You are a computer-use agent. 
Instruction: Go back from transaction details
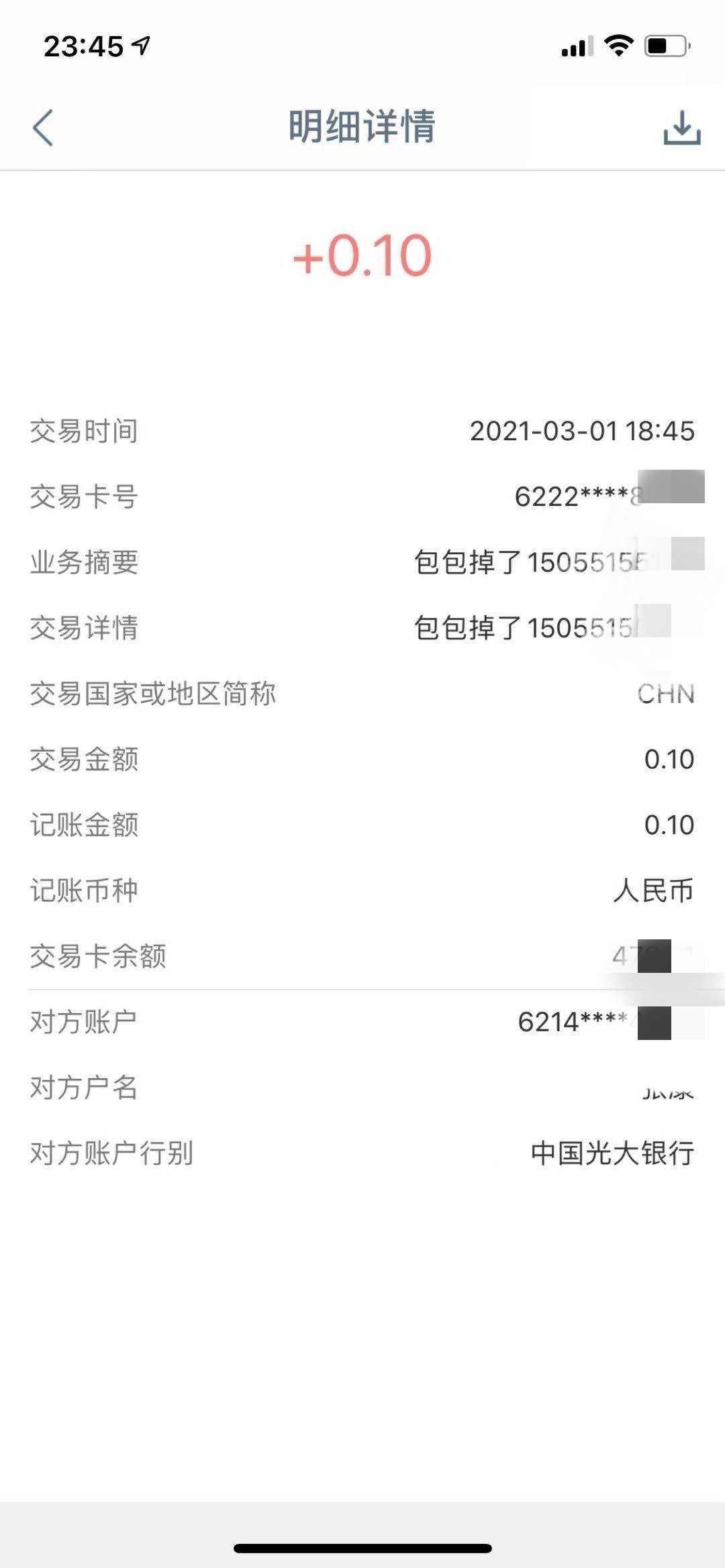pyautogui.click(x=43, y=127)
